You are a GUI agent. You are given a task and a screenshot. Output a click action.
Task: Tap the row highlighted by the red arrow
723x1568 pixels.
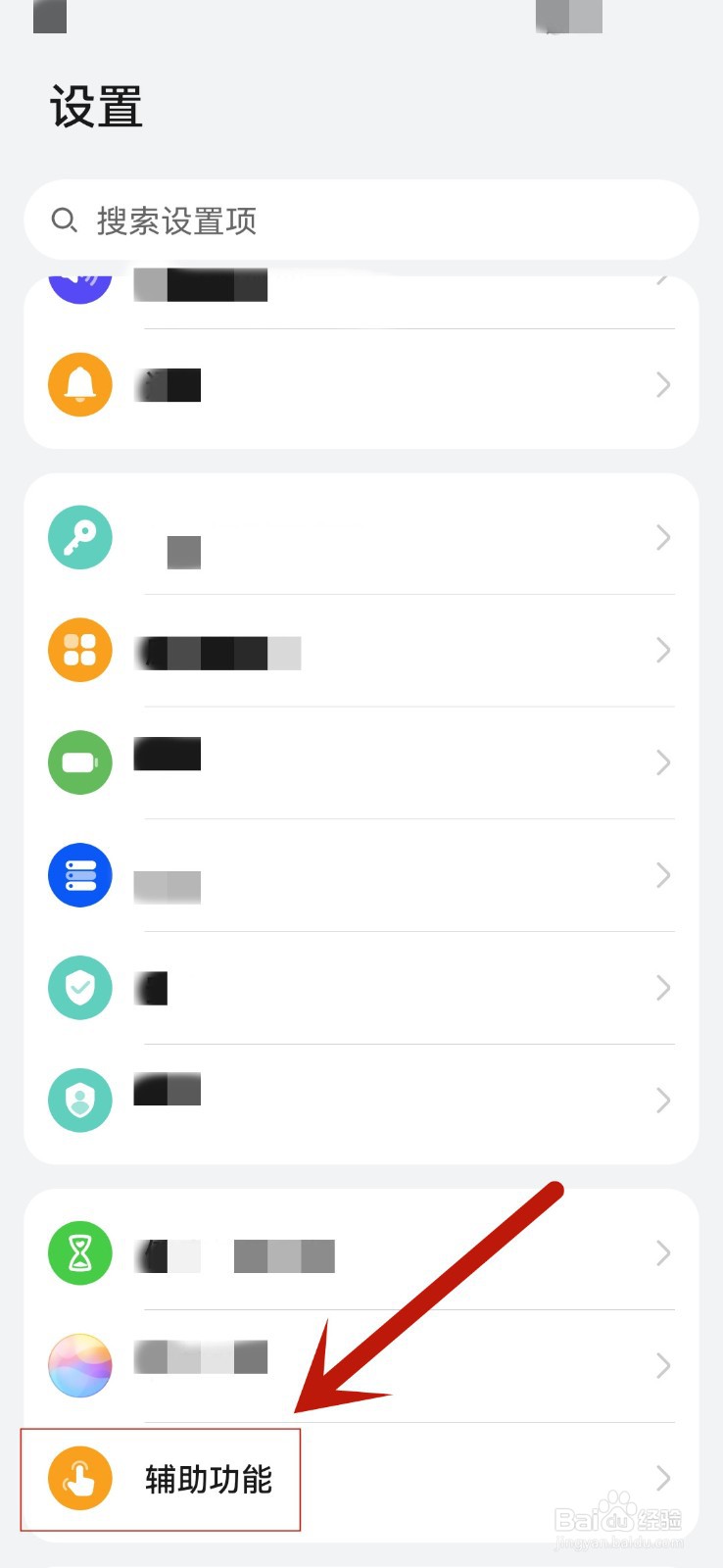pos(211,1480)
